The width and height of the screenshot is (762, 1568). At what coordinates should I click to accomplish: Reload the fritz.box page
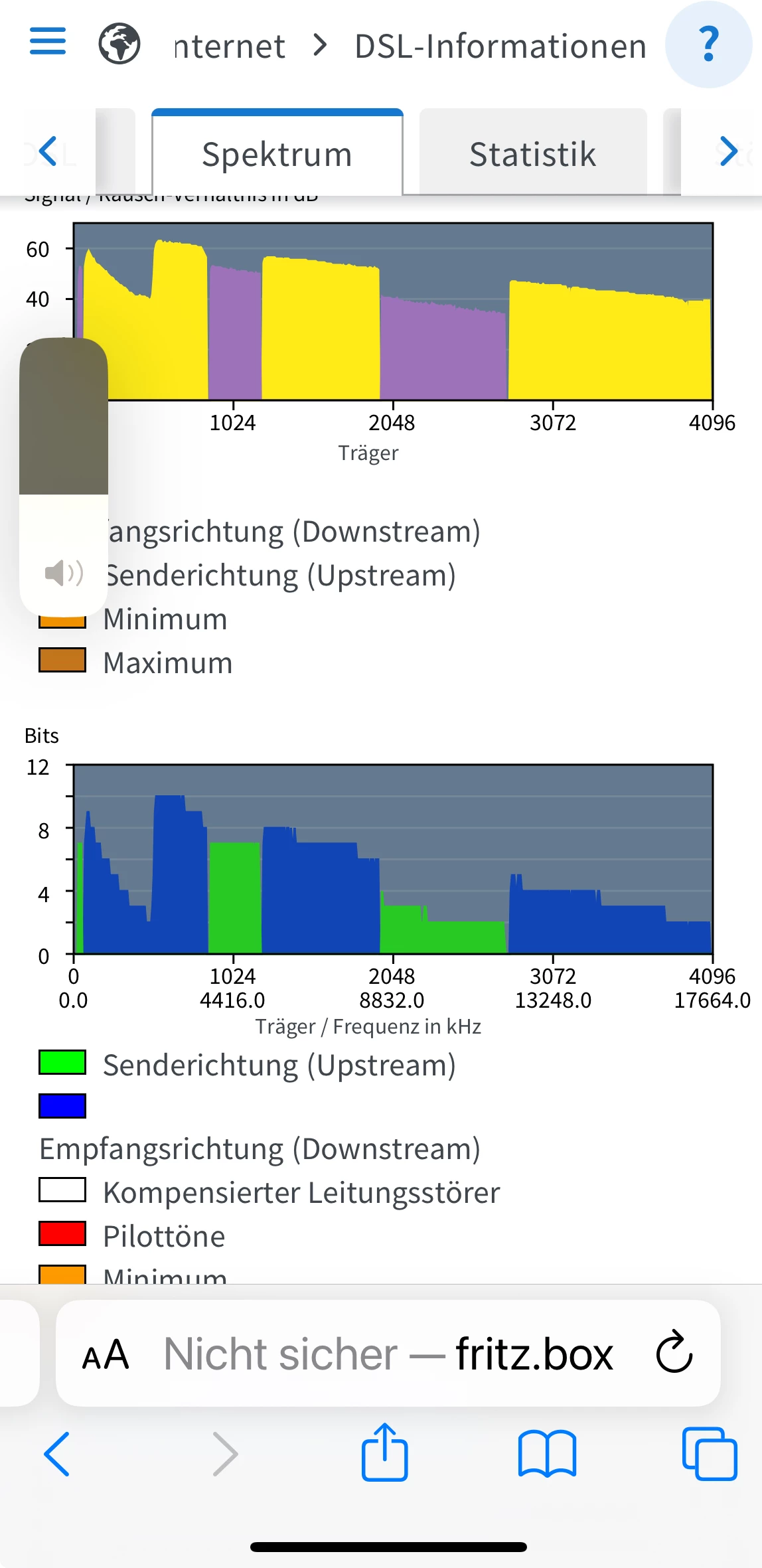674,1352
